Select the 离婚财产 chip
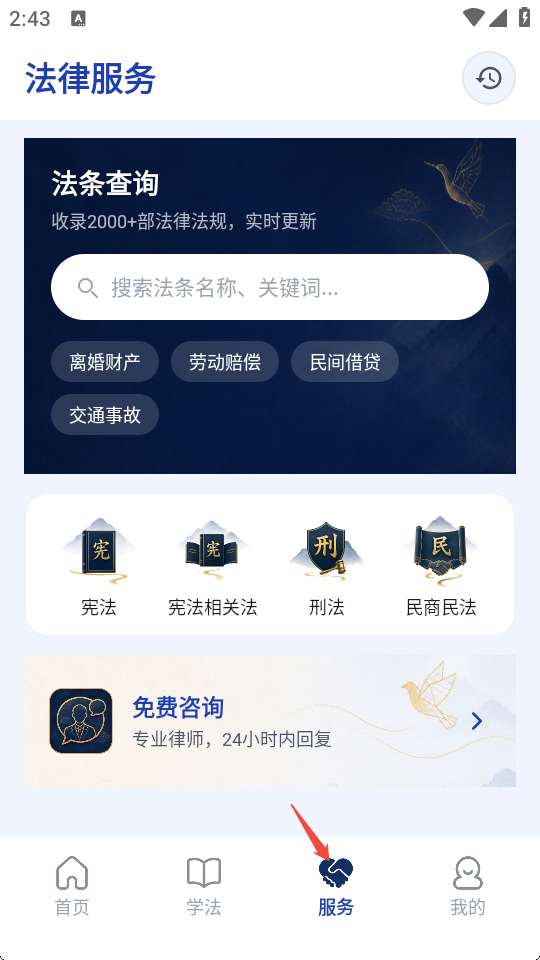This screenshot has width=540, height=960. (105, 362)
